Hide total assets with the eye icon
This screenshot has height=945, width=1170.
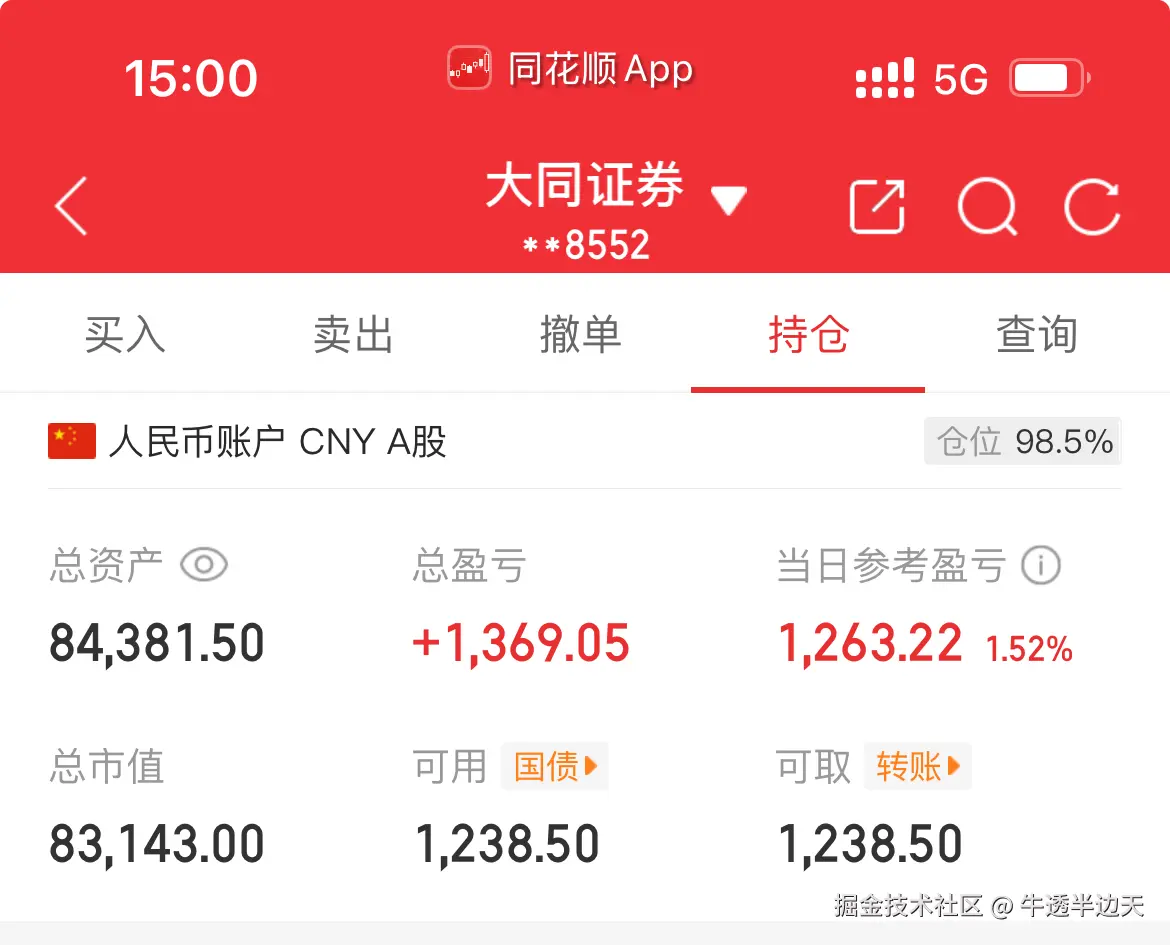point(204,566)
